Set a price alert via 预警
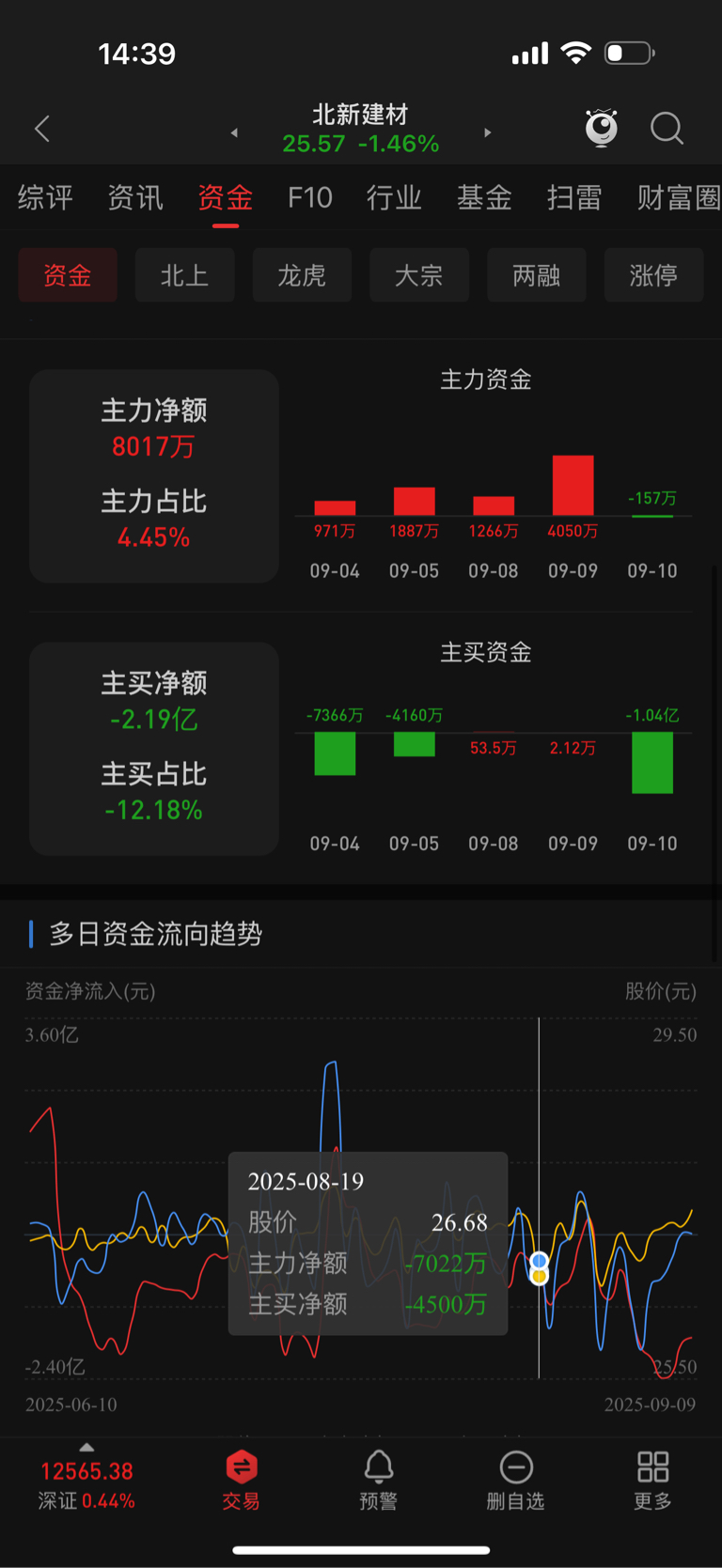Screen dimensions: 722x1568 pos(379,1481)
